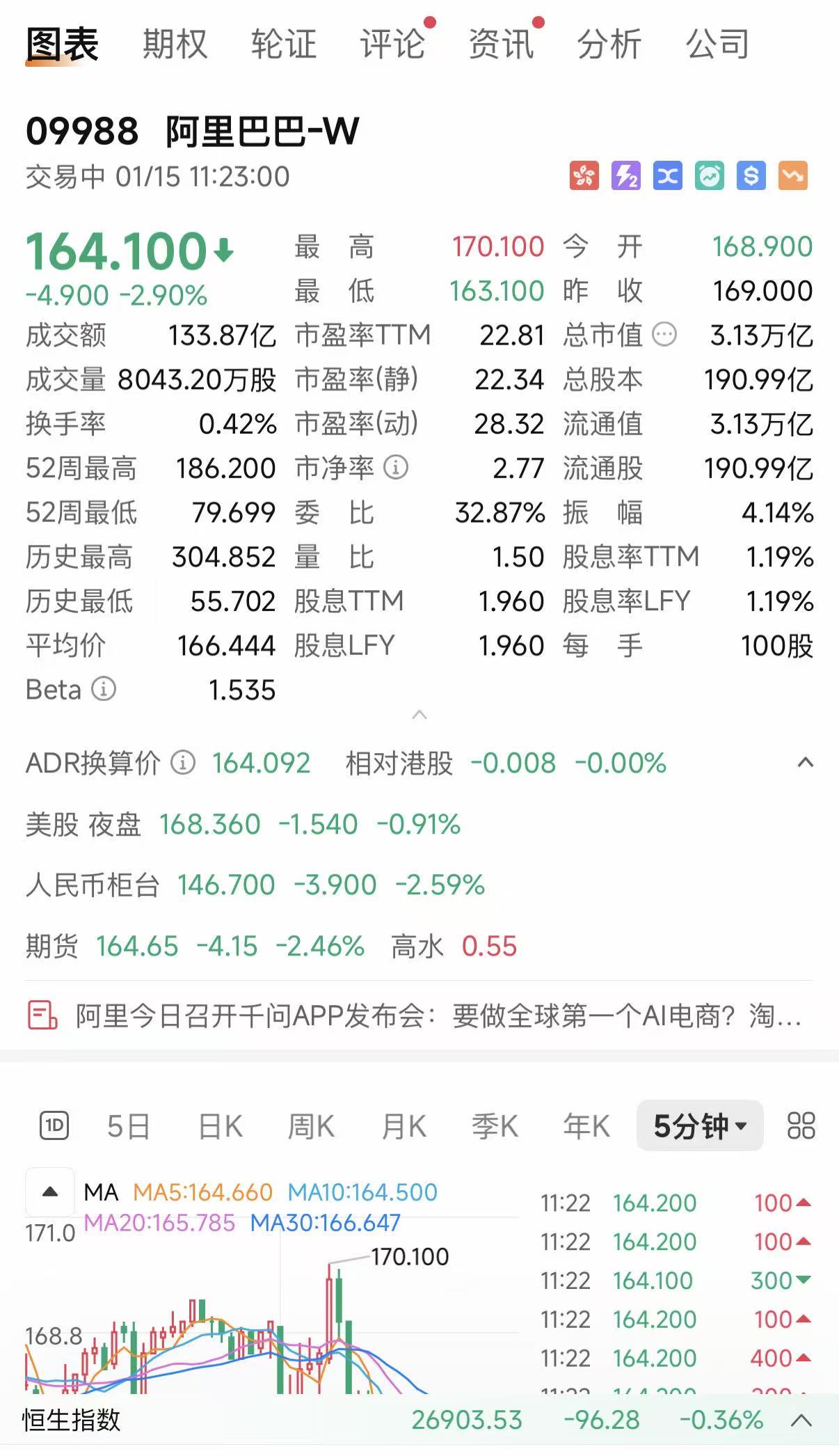The width and height of the screenshot is (839, 1456).
Task: Switch to the 期权 tab
Action: [x=175, y=45]
